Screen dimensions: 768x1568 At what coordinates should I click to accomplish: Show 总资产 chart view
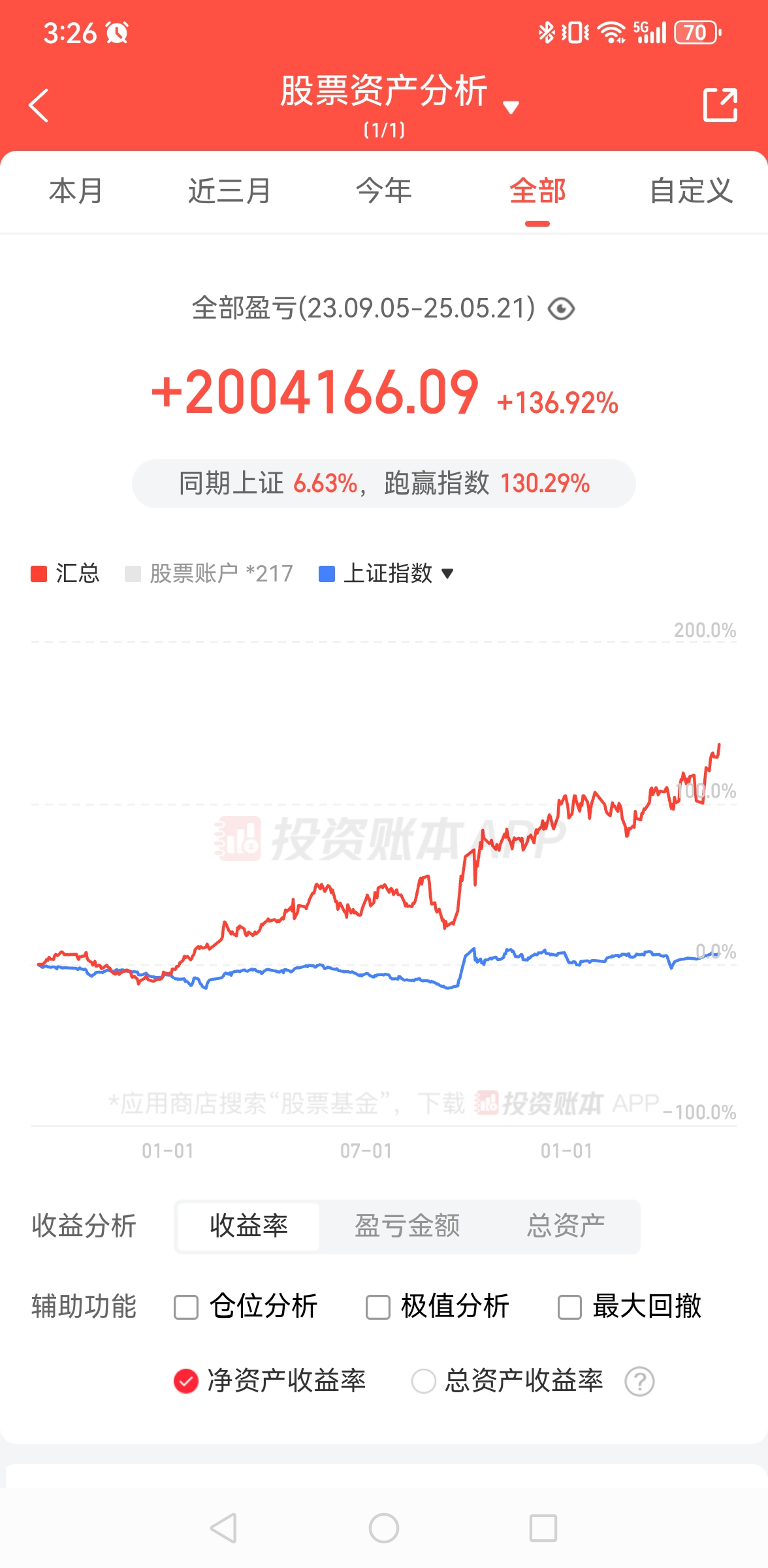click(566, 1226)
